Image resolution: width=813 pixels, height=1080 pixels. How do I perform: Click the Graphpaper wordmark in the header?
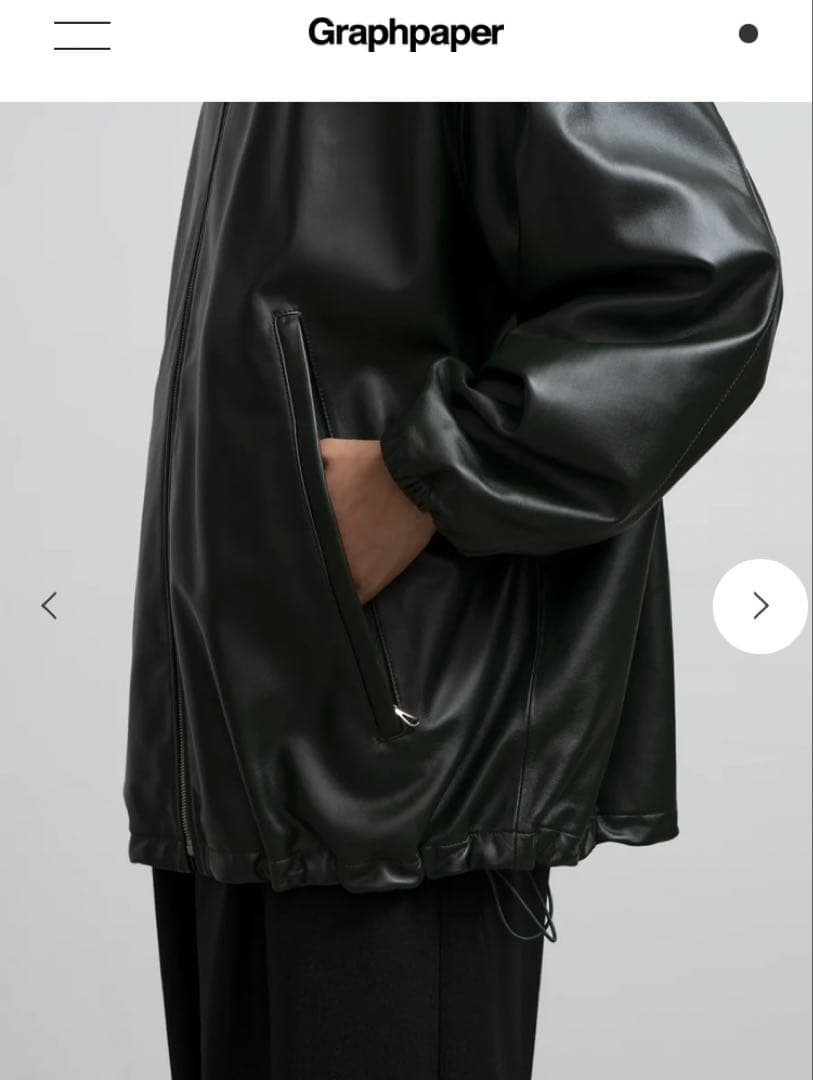click(406, 33)
